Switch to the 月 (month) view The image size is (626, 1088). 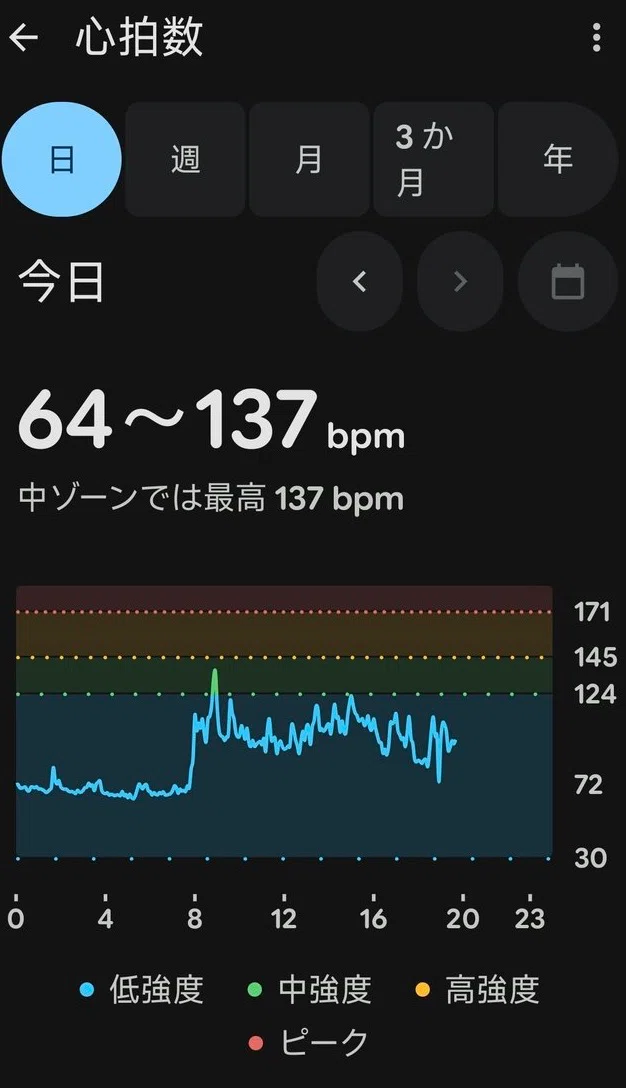(310, 160)
